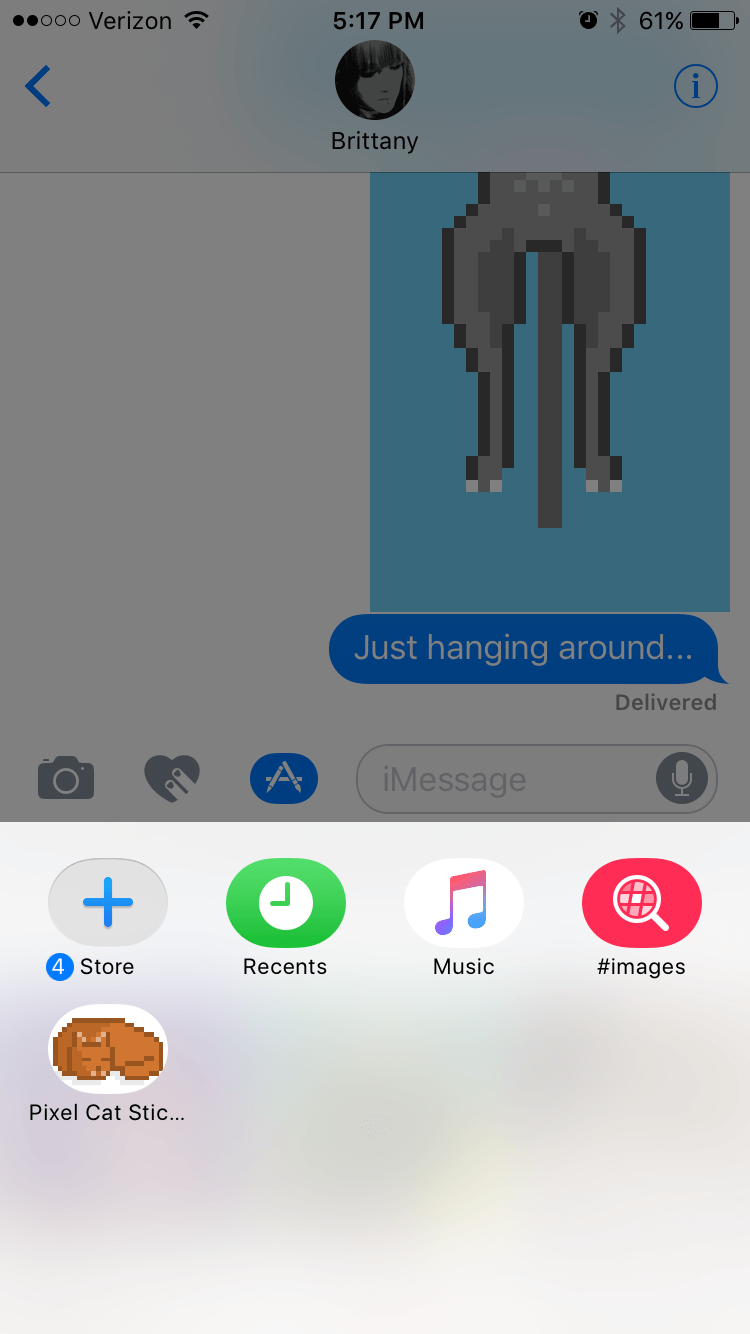This screenshot has width=750, height=1334.
Task: Open the conversation info button
Action: [x=696, y=87]
